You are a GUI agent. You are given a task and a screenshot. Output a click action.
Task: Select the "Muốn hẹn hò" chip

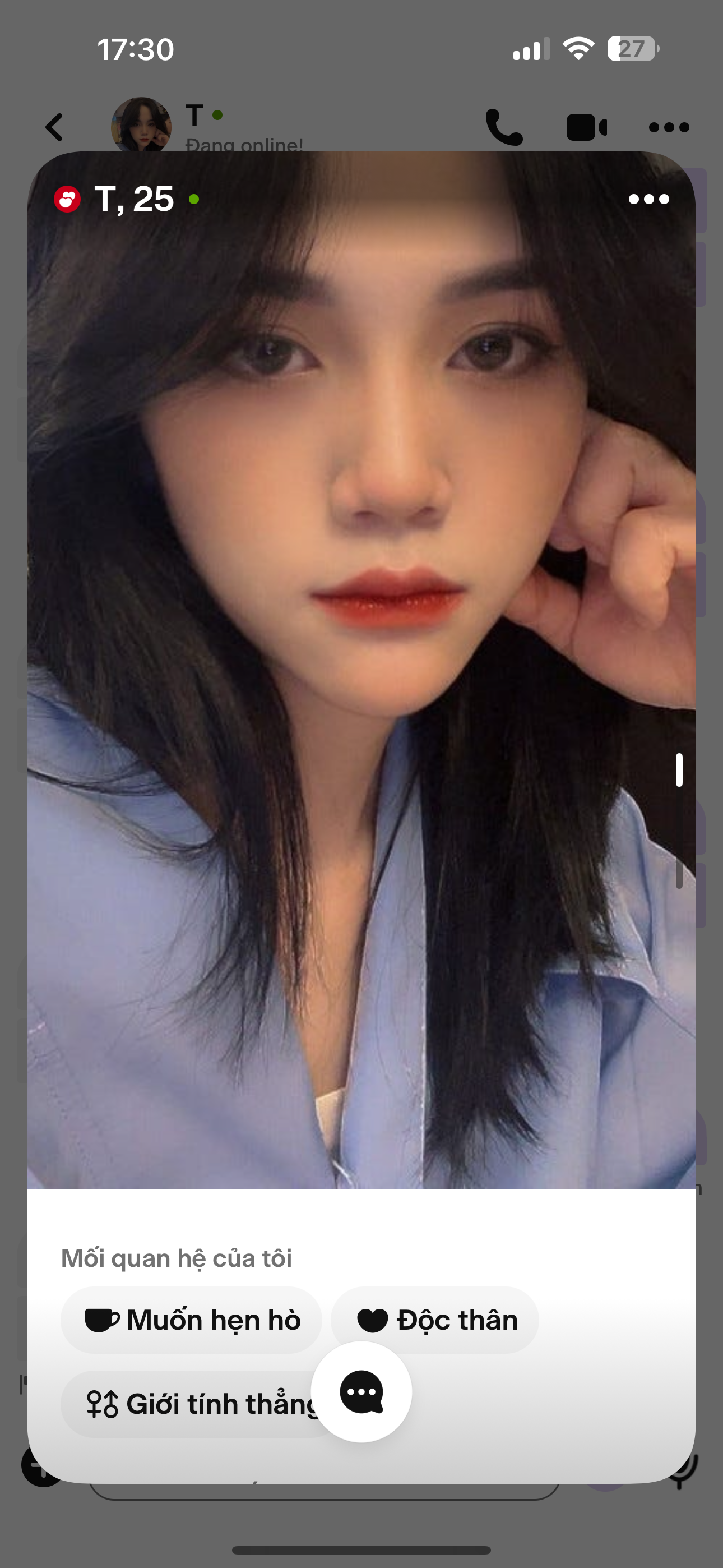point(192,1320)
